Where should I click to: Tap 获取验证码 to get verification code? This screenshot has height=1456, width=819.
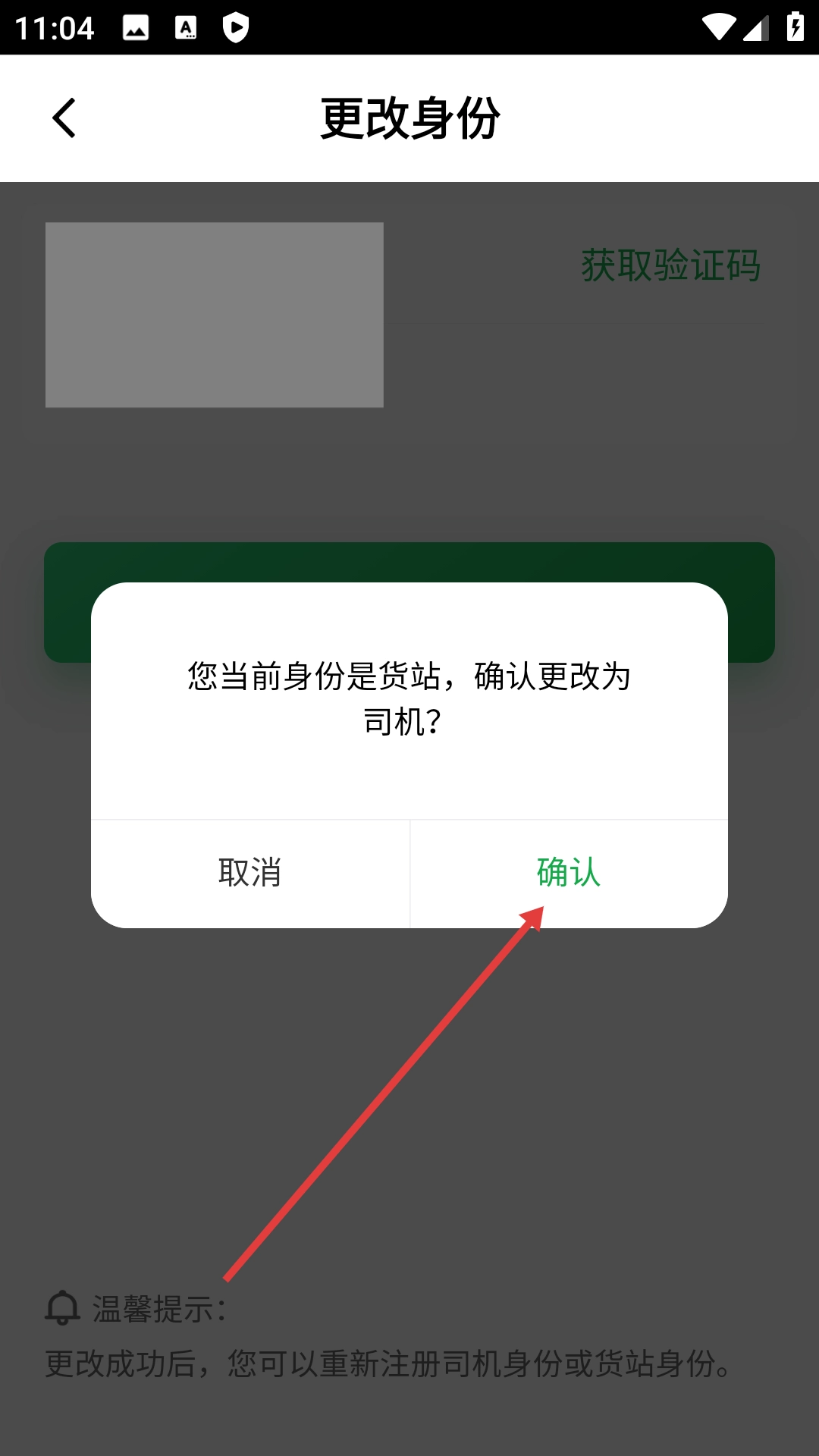670,265
